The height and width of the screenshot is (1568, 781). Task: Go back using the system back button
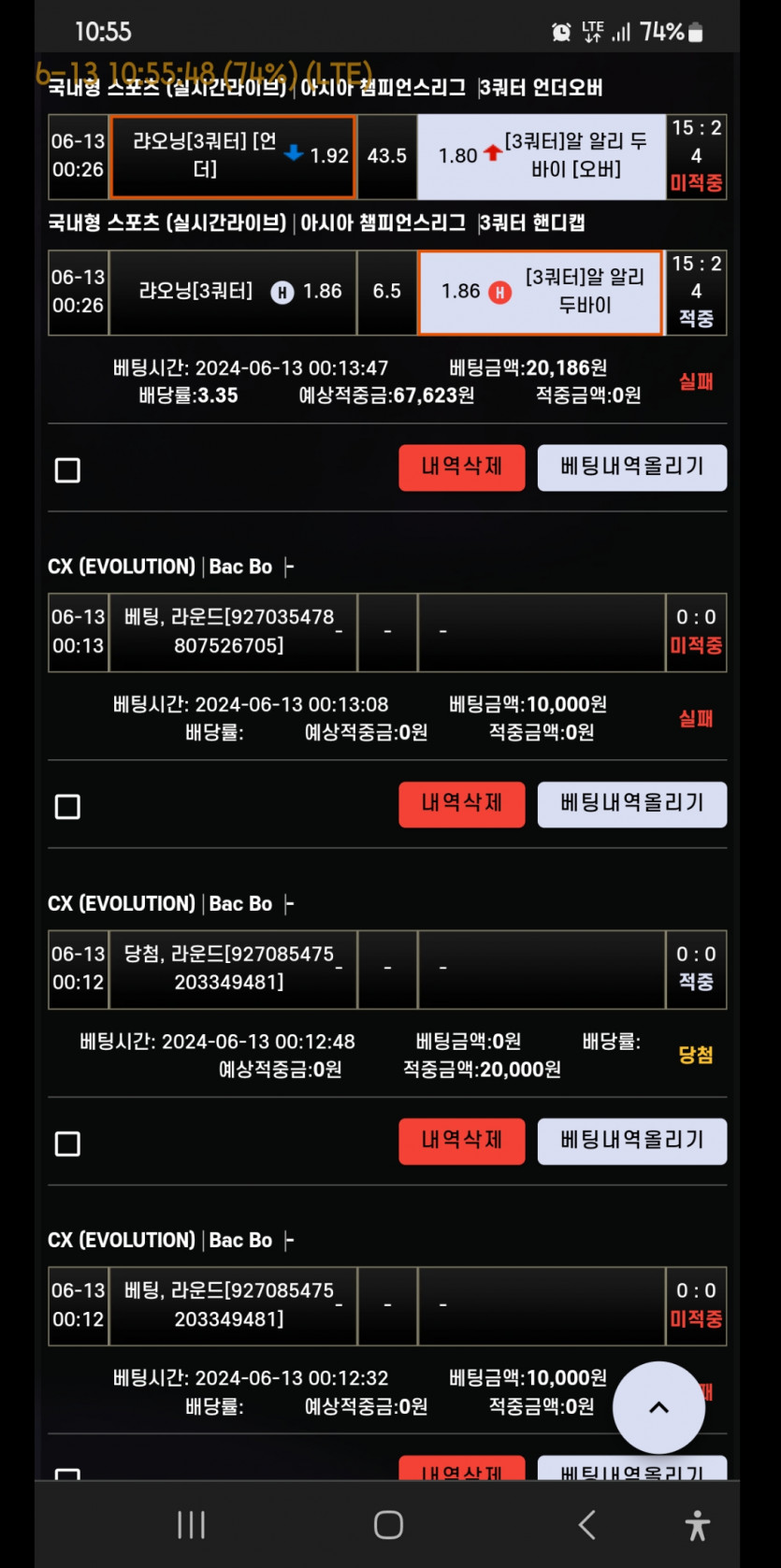[x=586, y=1525]
